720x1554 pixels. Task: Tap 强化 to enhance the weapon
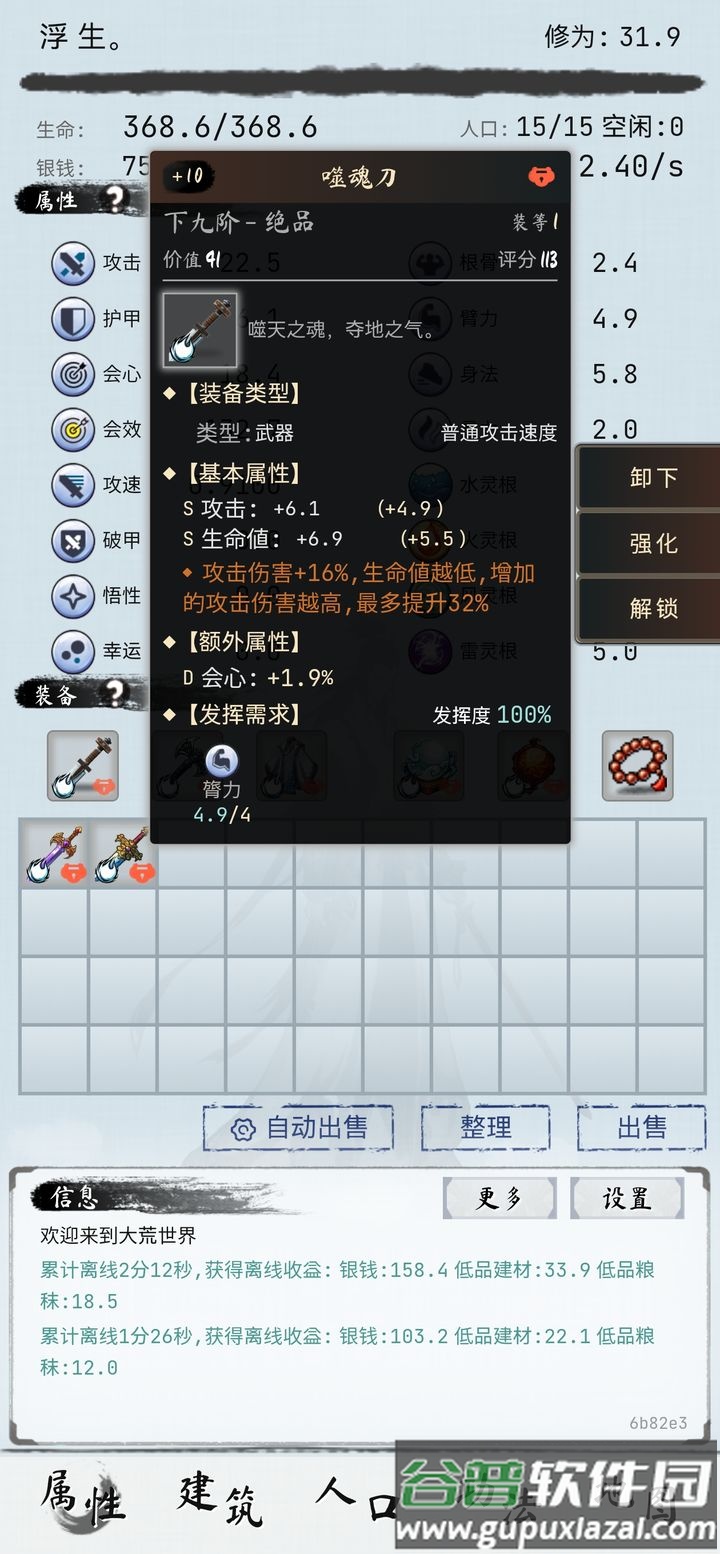[652, 543]
